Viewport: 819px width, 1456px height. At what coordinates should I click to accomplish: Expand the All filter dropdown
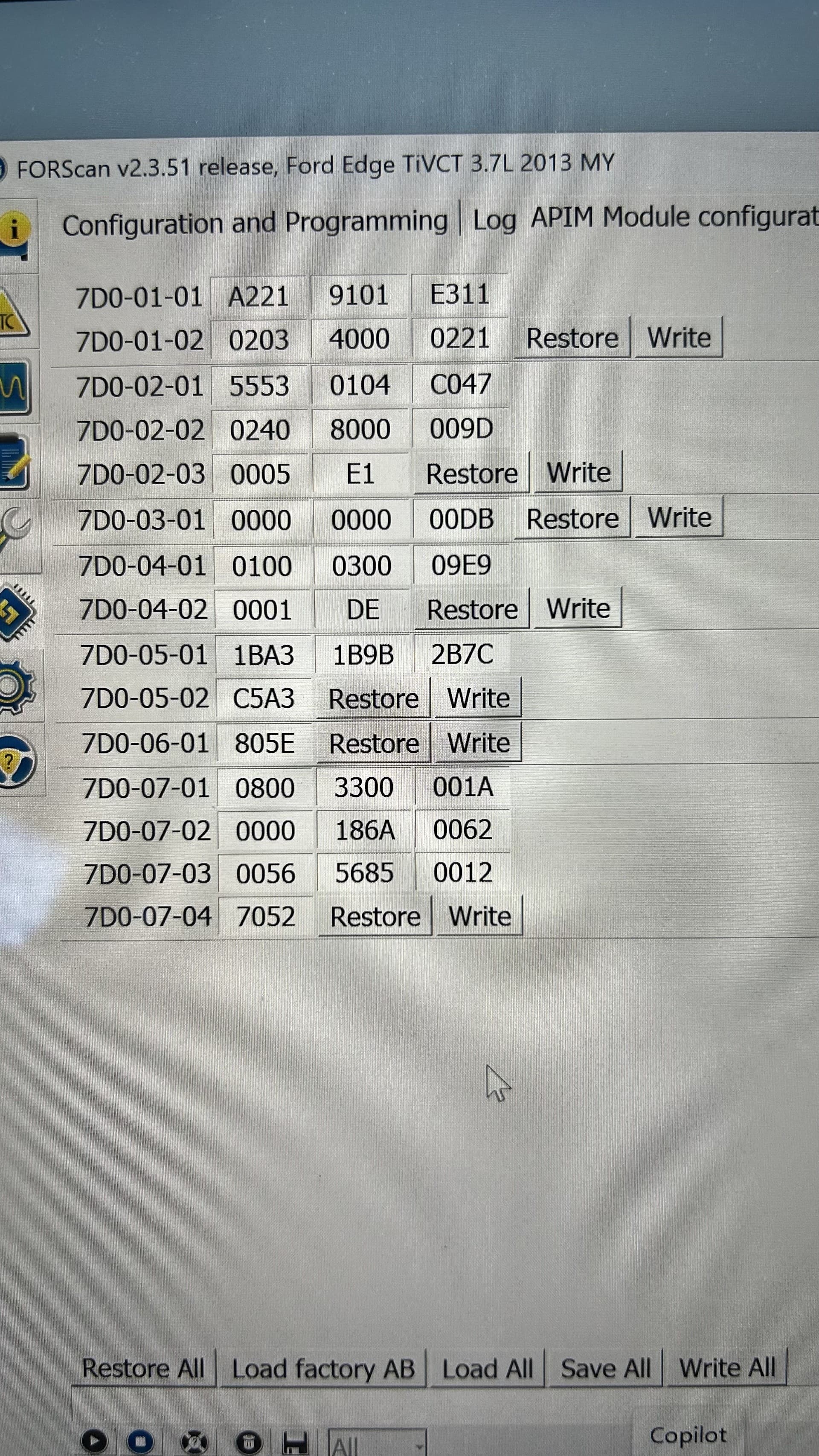(418, 1445)
